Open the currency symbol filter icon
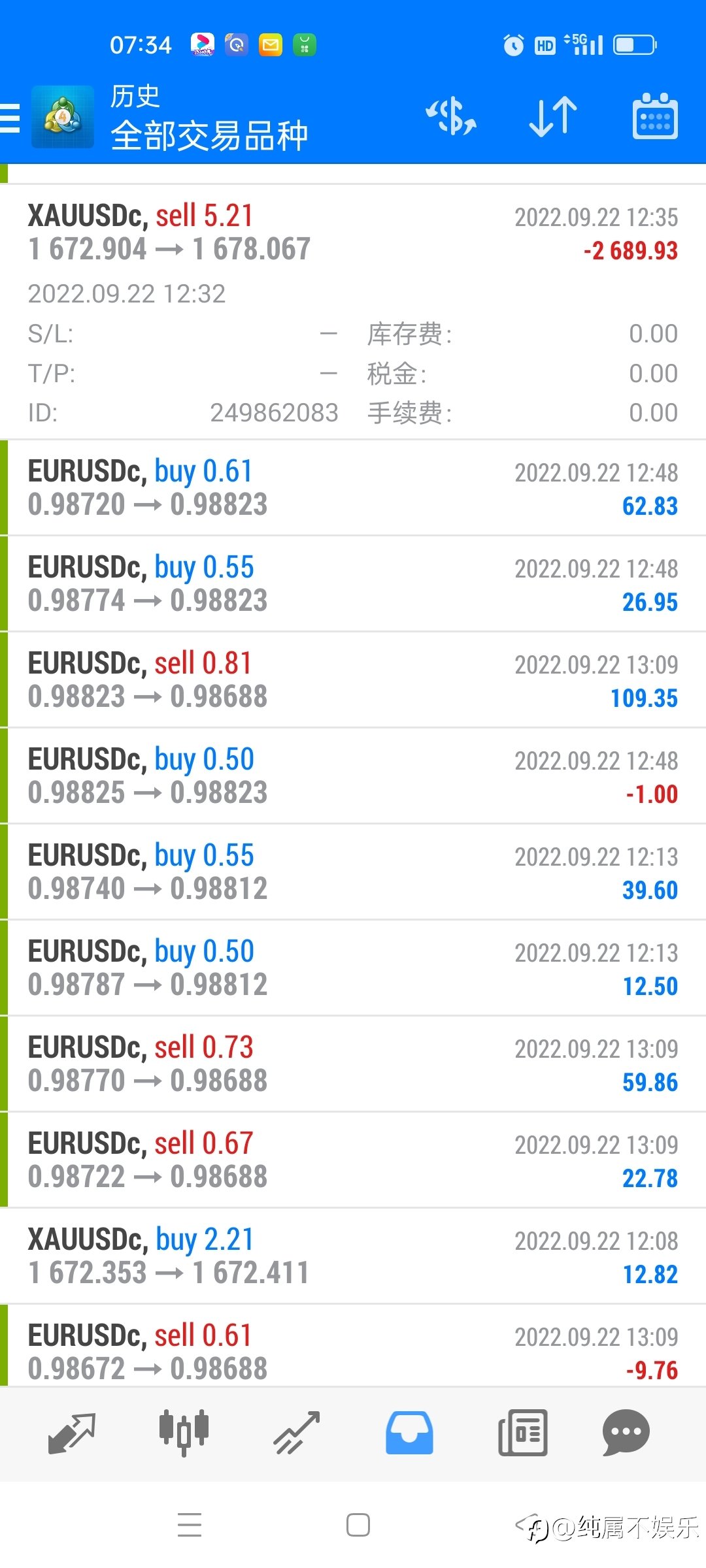 (x=451, y=117)
